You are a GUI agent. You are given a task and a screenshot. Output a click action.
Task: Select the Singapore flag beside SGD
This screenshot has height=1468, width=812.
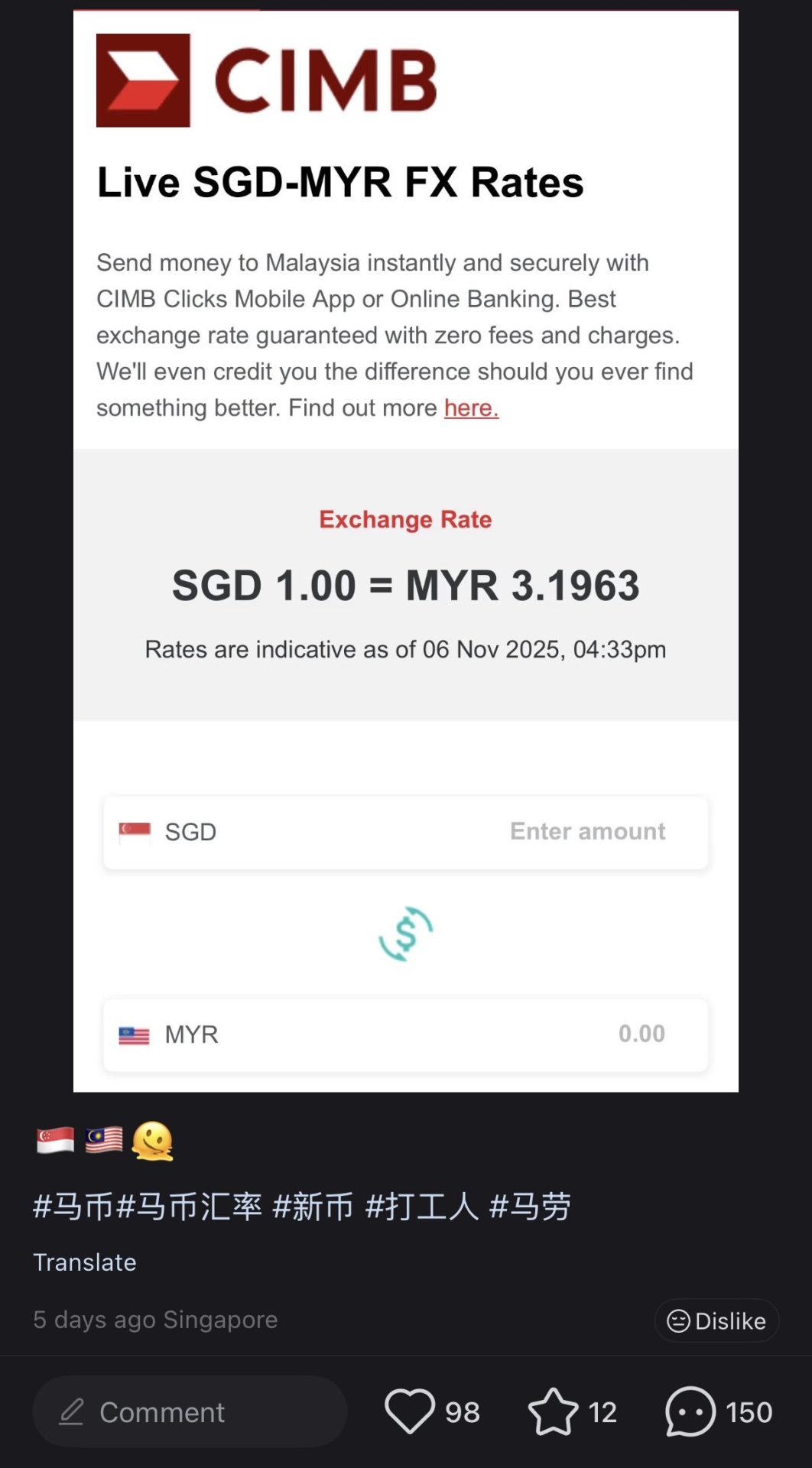click(x=134, y=830)
